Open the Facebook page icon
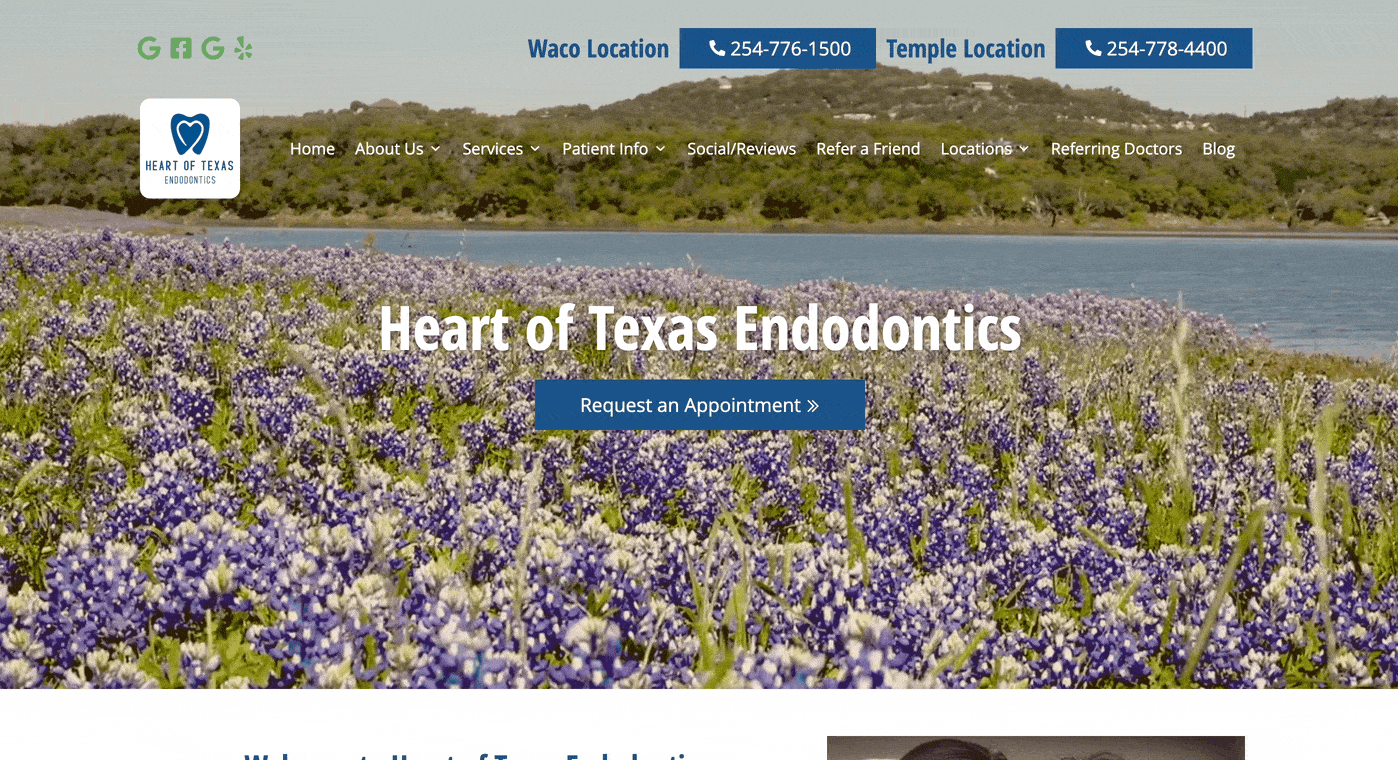Image resolution: width=1398 pixels, height=760 pixels. (x=180, y=48)
